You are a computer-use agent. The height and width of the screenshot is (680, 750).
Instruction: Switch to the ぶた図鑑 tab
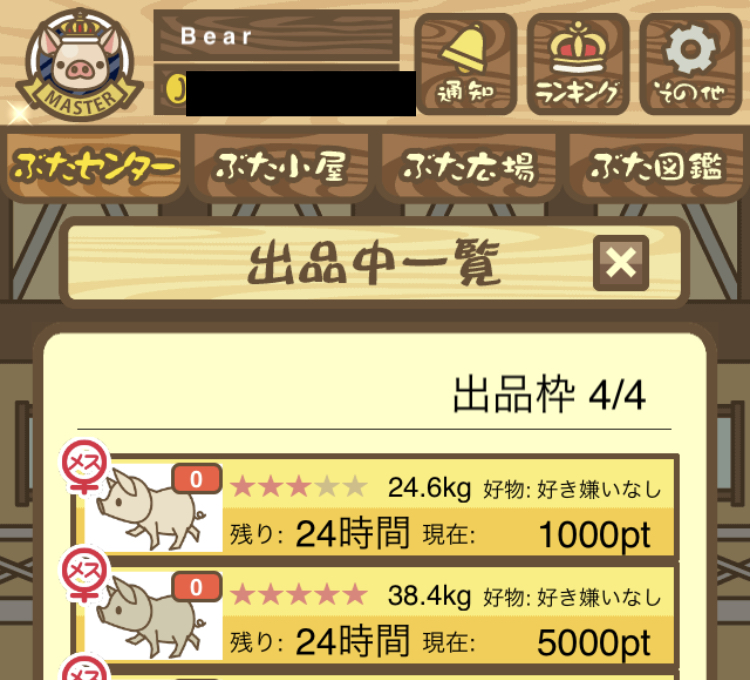pyautogui.click(x=656, y=167)
